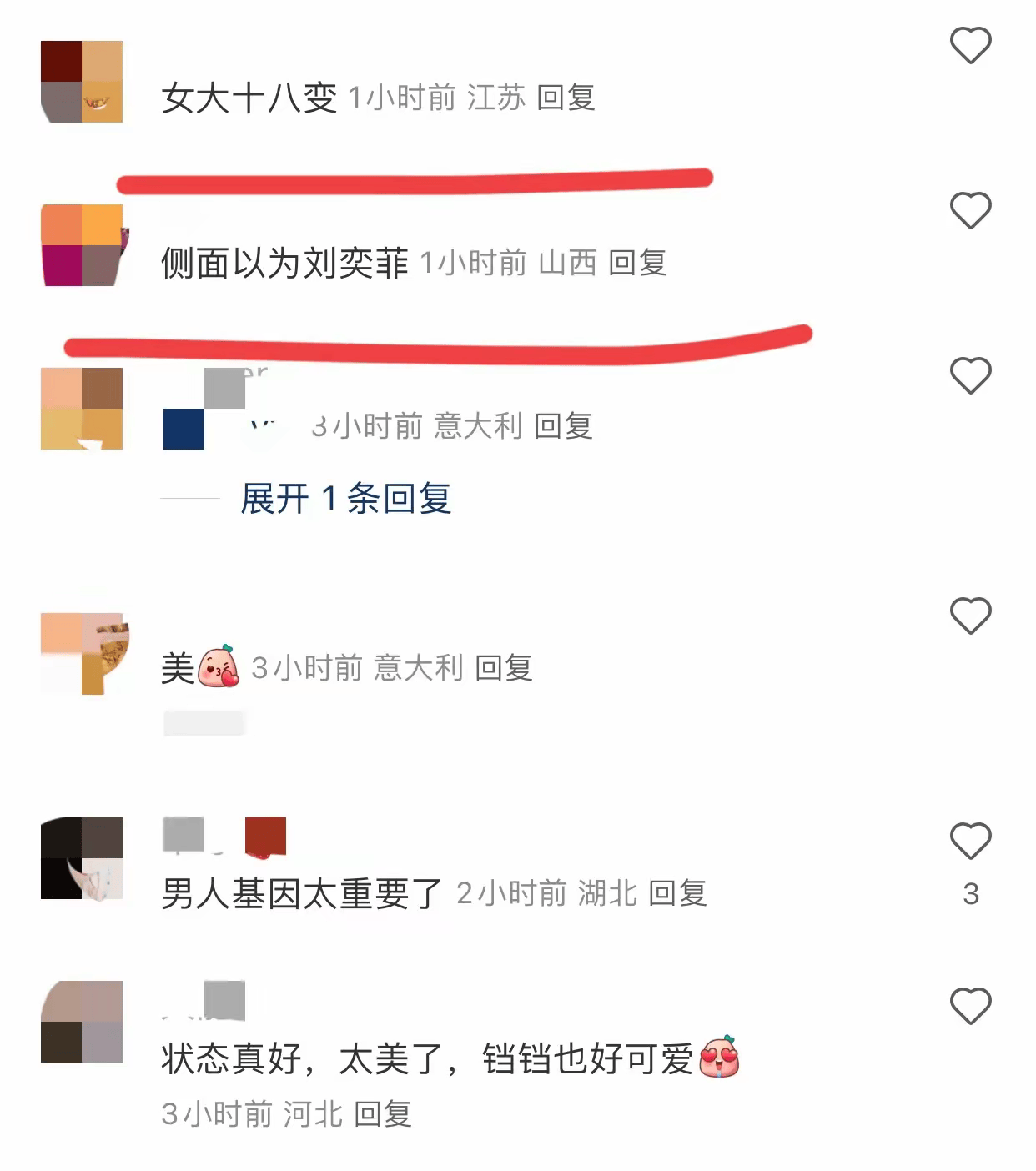Reply to the "美" emoji comment
The image size is (1036, 1171).
click(x=503, y=668)
